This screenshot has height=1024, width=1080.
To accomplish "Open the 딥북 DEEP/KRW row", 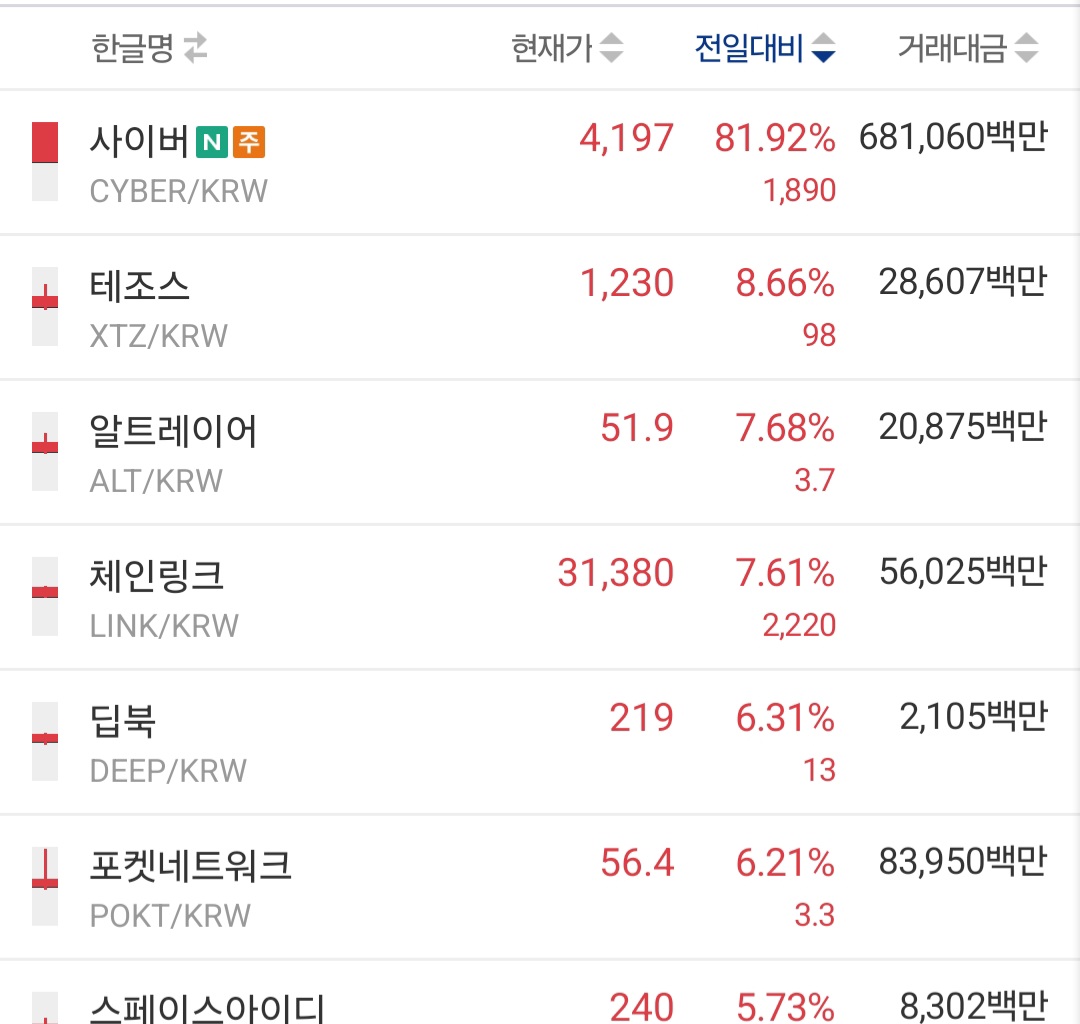I will click(x=540, y=742).
